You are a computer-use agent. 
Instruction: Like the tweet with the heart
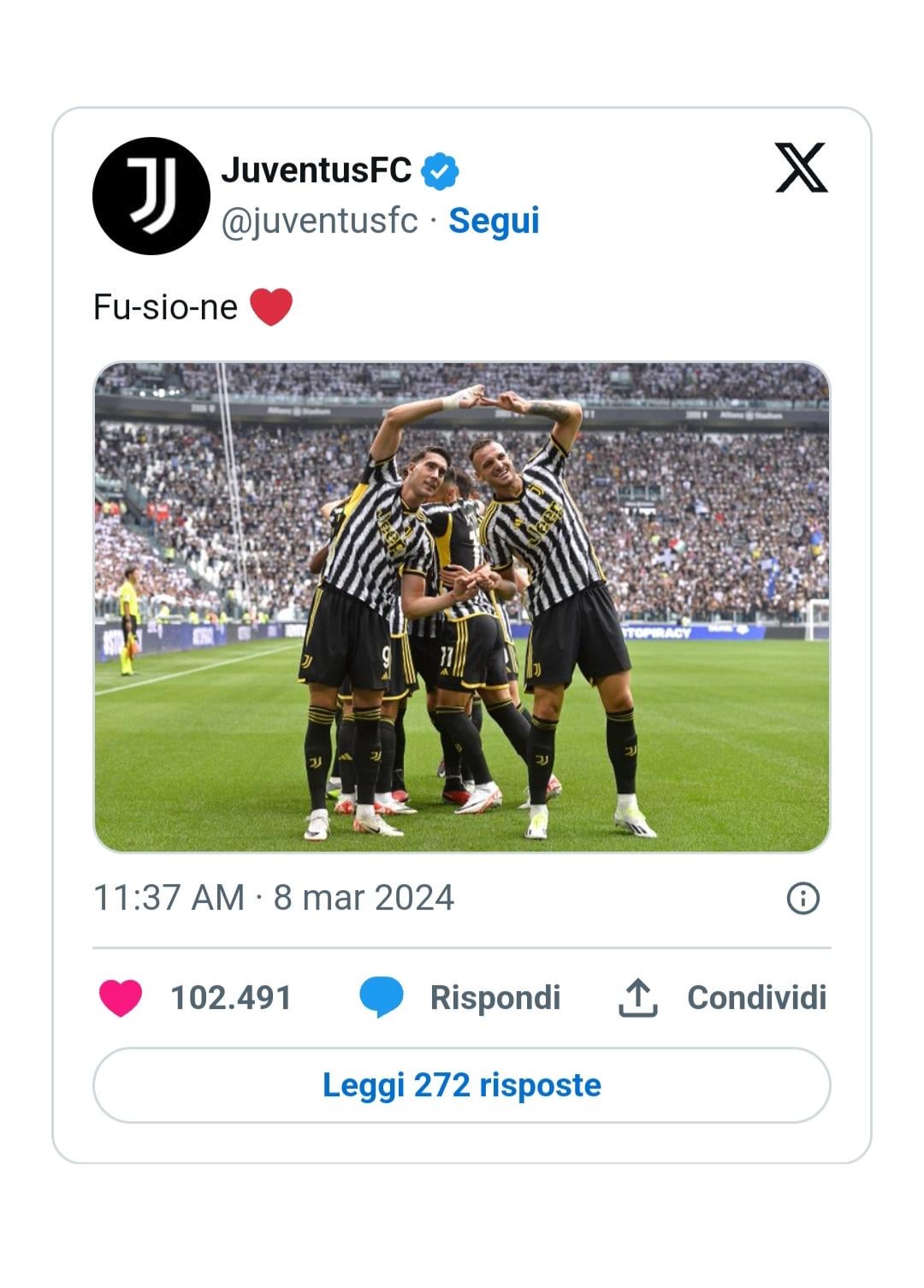[x=121, y=998]
